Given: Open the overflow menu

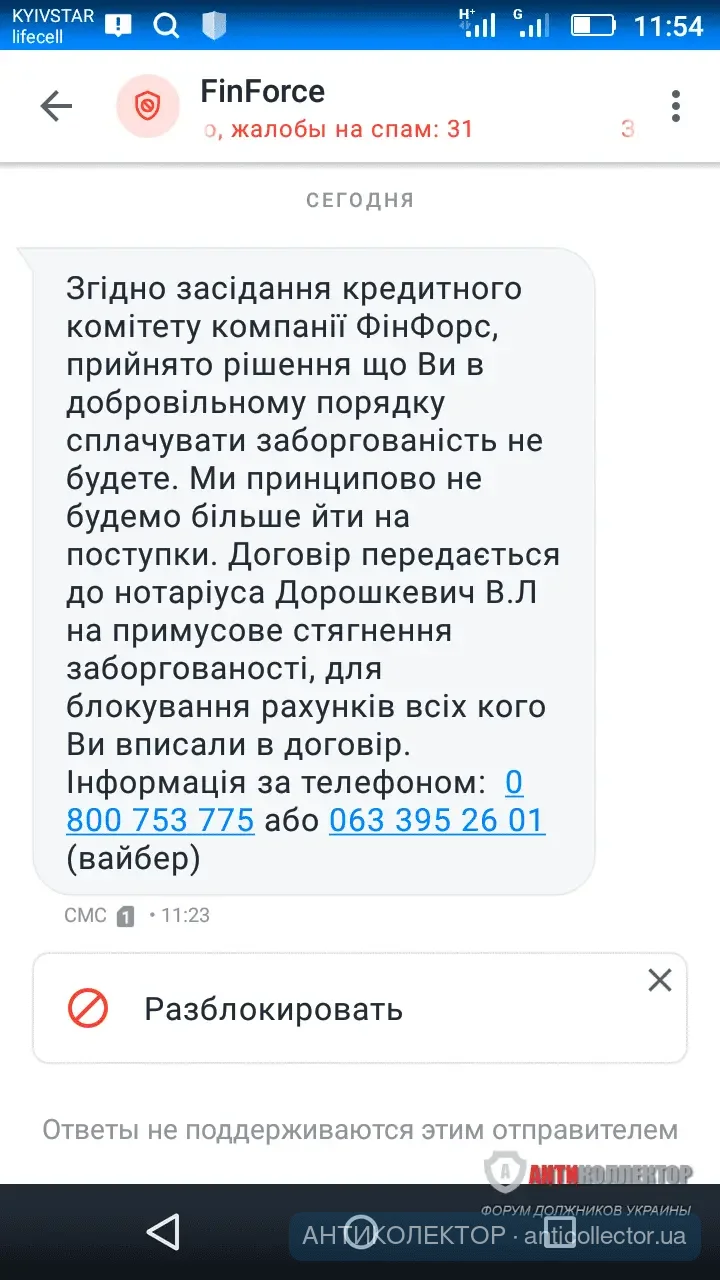Looking at the screenshot, I should 676,106.
